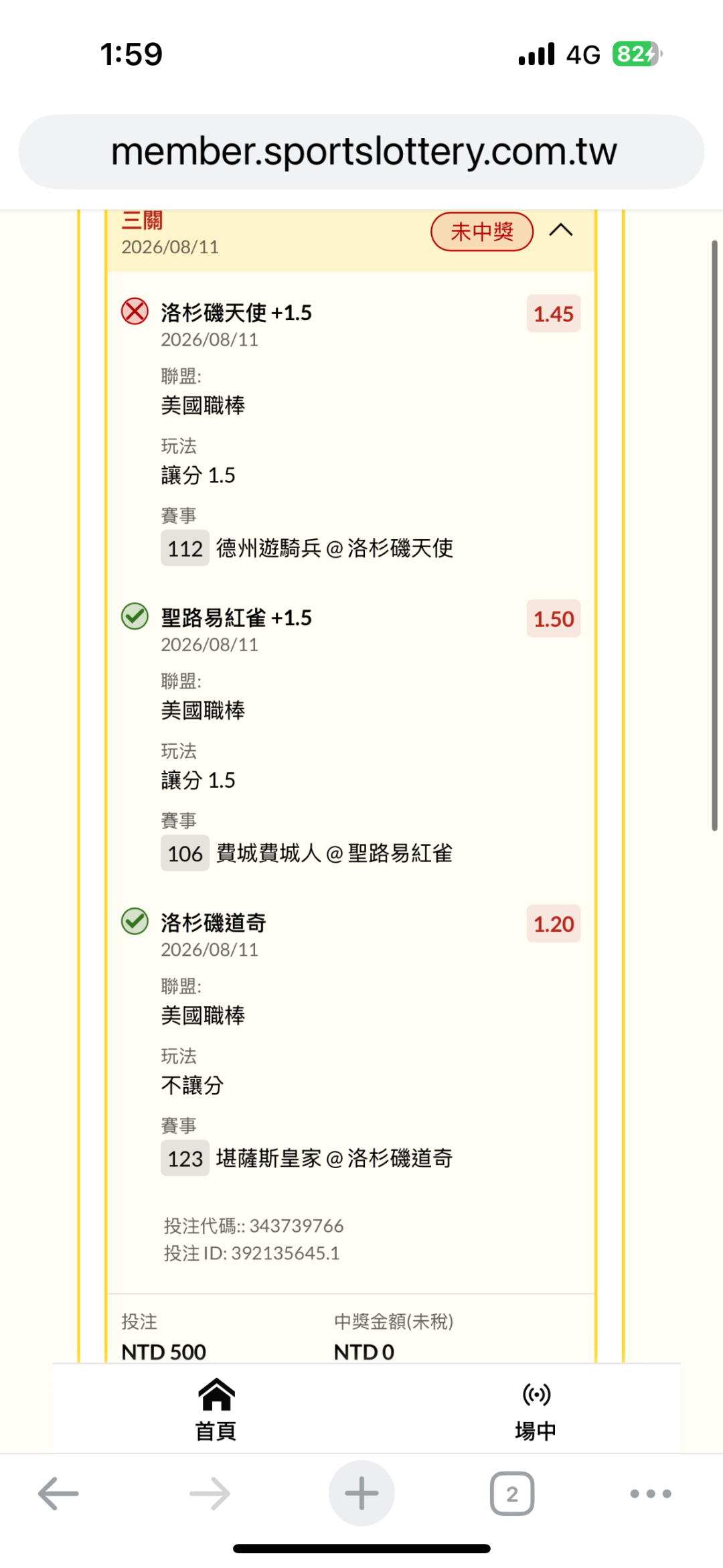Open a new browser tab
This screenshot has height=1568, width=723.
(361, 1493)
